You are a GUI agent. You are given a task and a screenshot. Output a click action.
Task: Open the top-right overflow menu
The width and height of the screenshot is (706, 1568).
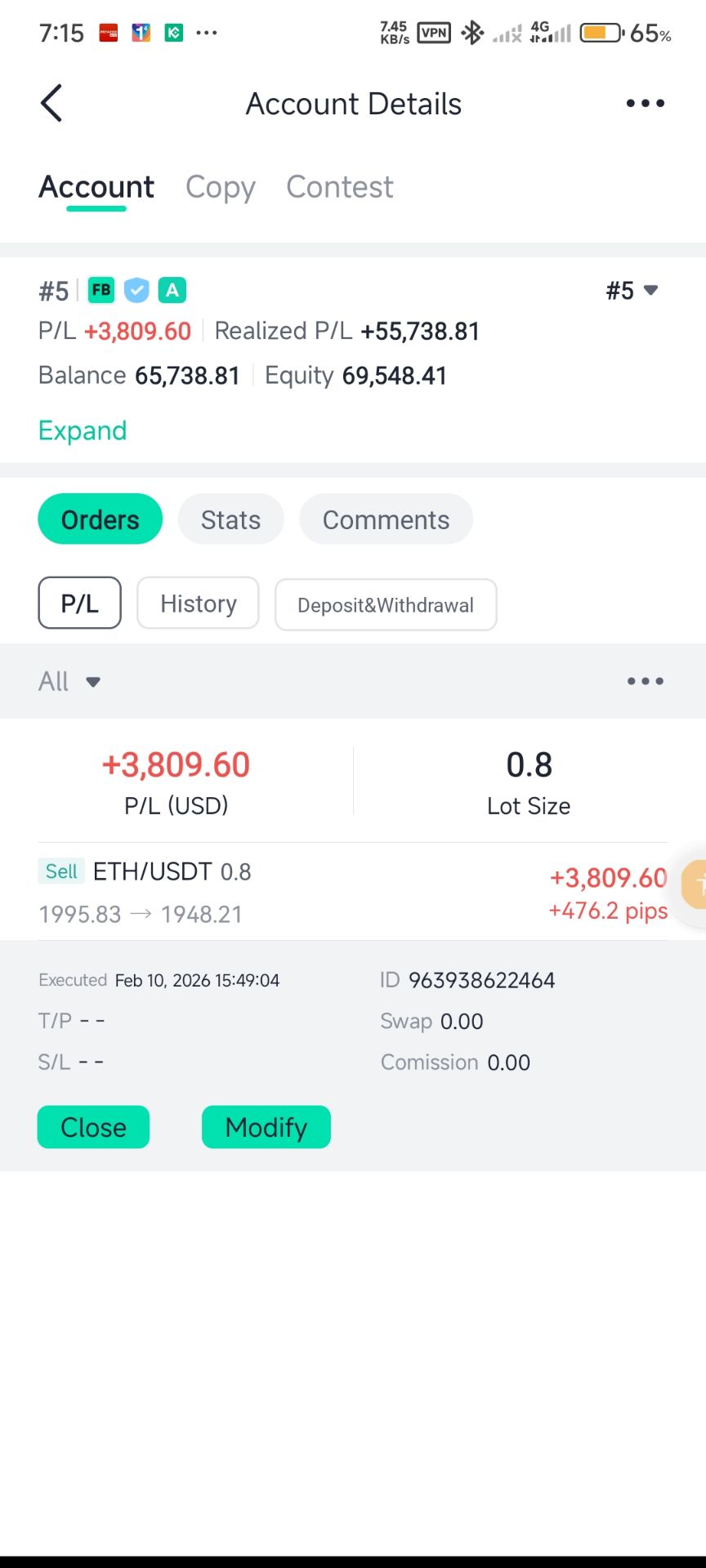[x=645, y=104]
